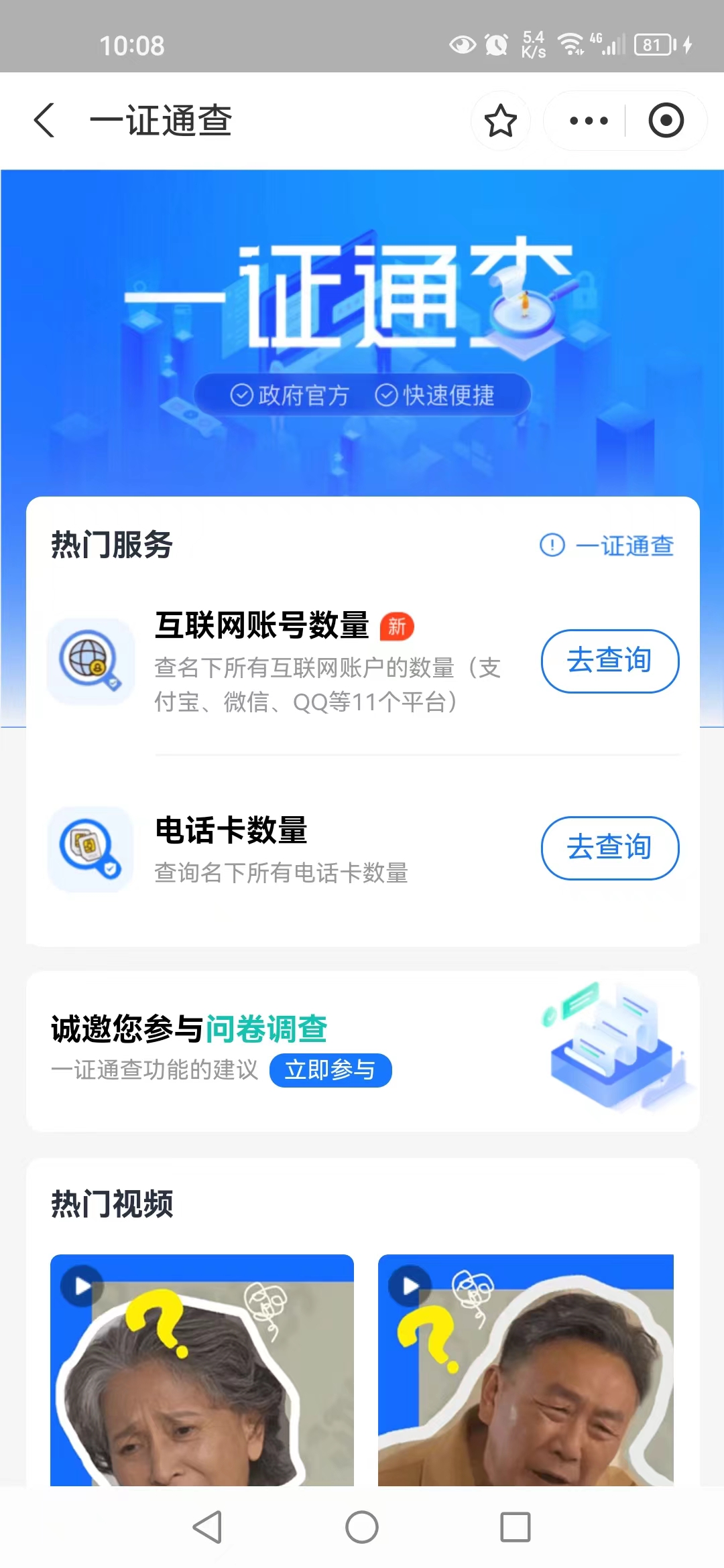Tap the star icon to favorite this mini-program
The height and width of the screenshot is (1568, 724).
click(x=501, y=121)
